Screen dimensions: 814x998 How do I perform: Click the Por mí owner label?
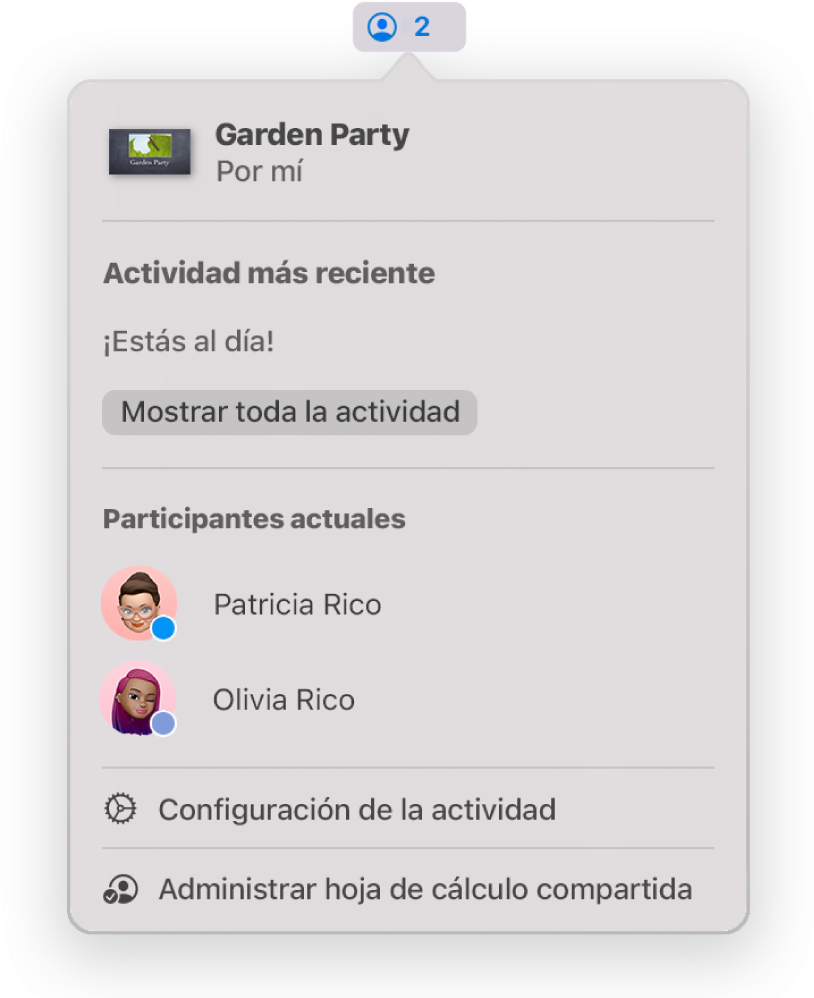(x=258, y=171)
